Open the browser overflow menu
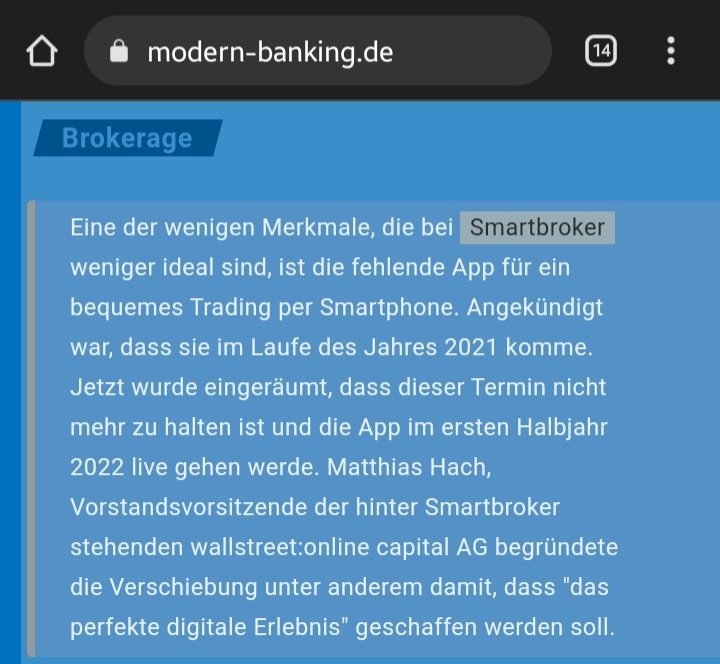The height and width of the screenshot is (664, 720). (670, 51)
